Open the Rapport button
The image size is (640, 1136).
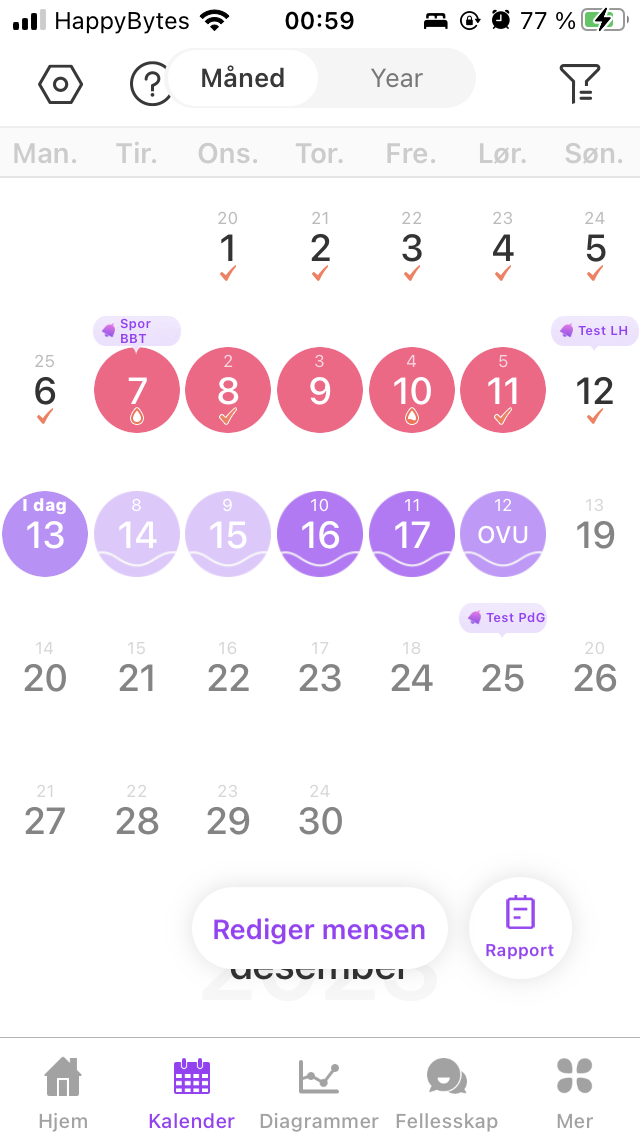[520, 928]
